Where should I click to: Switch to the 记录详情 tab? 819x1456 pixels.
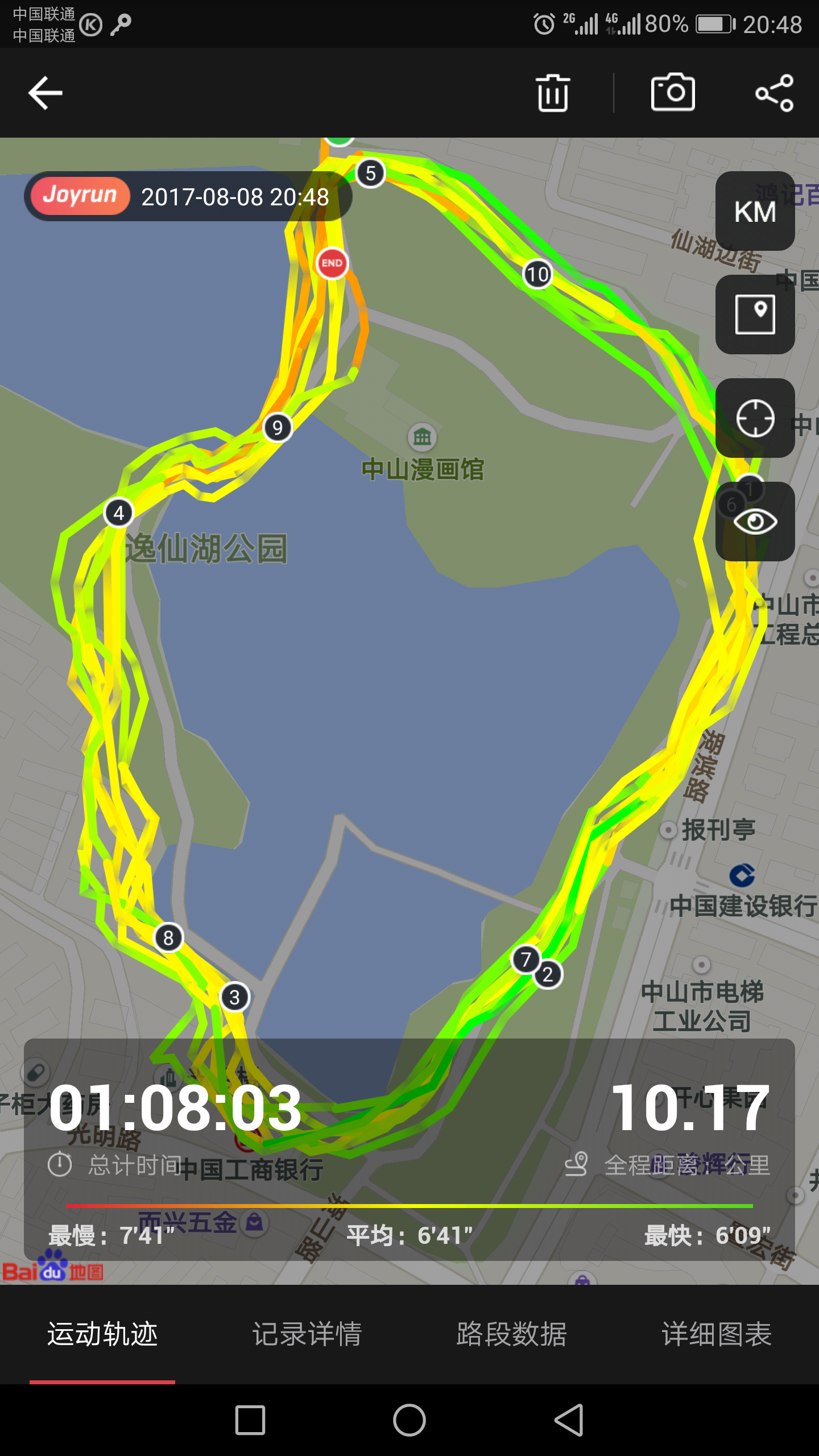tap(307, 1334)
